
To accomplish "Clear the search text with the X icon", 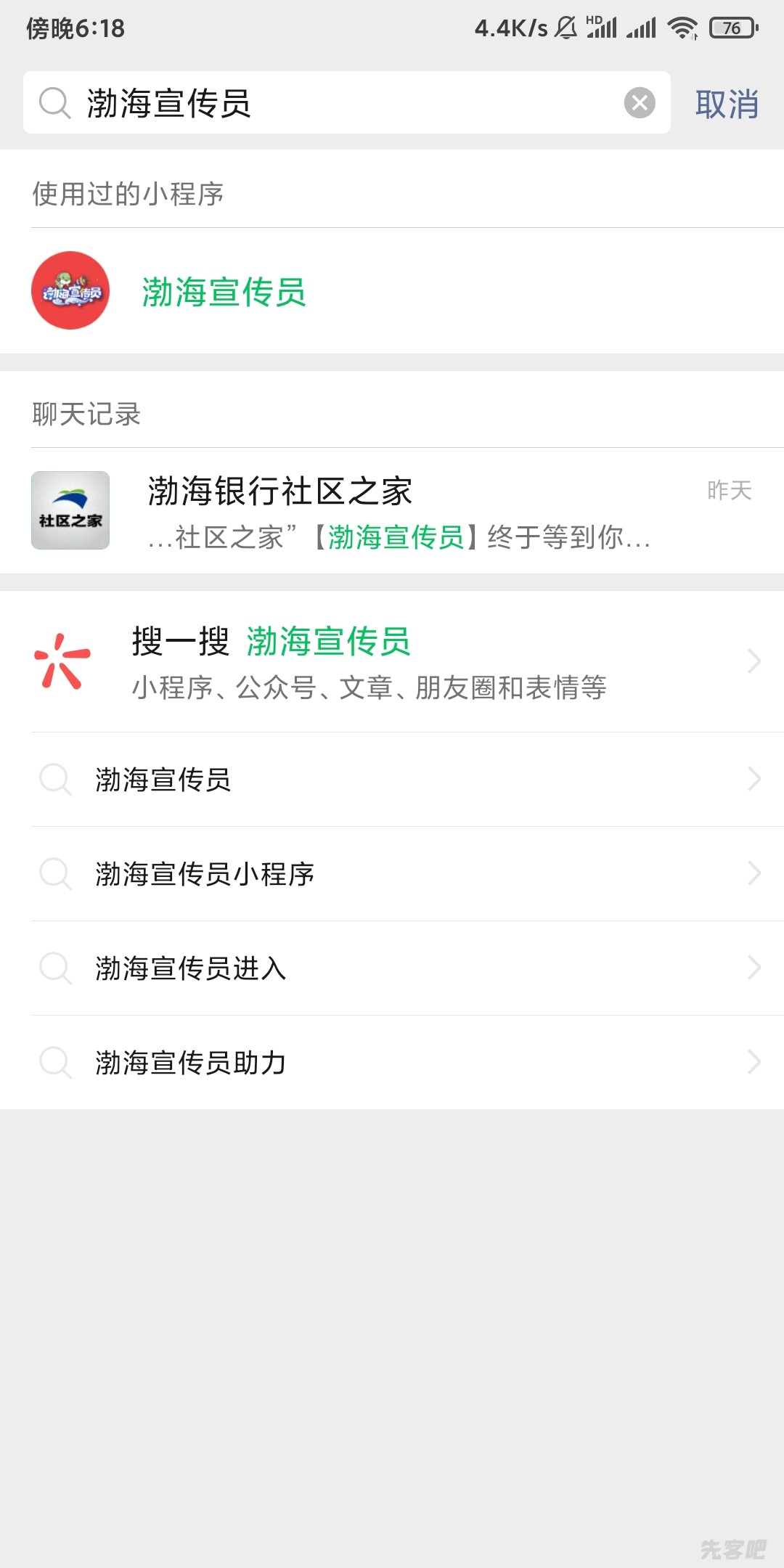I will [640, 102].
